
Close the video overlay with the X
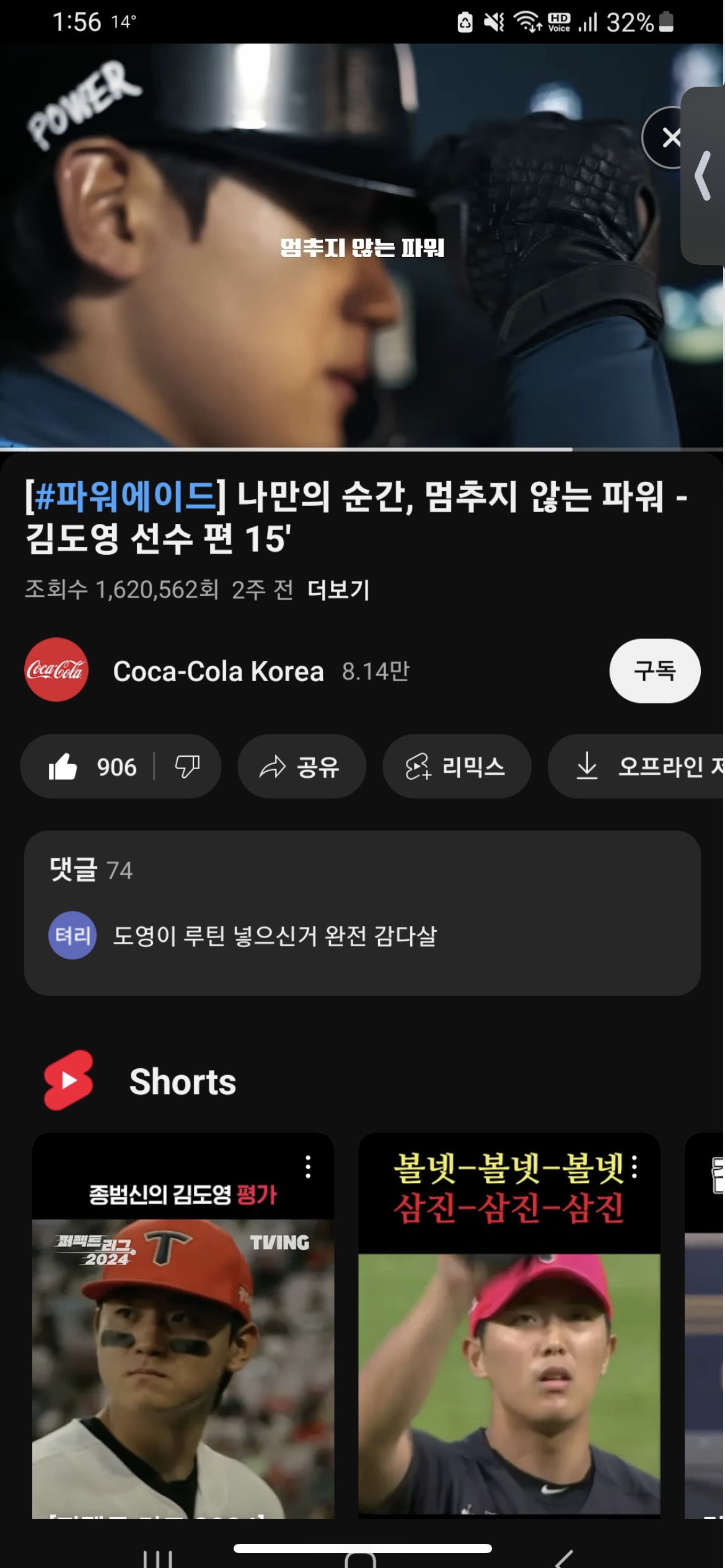click(669, 137)
